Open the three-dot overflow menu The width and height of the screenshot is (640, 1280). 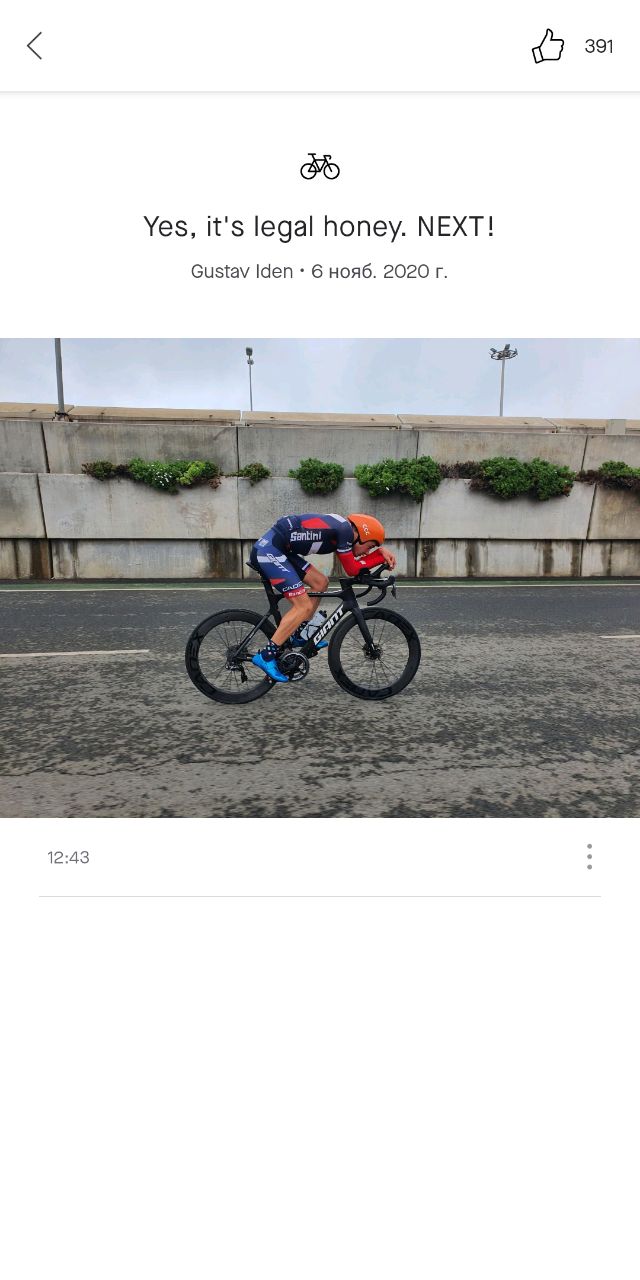589,857
